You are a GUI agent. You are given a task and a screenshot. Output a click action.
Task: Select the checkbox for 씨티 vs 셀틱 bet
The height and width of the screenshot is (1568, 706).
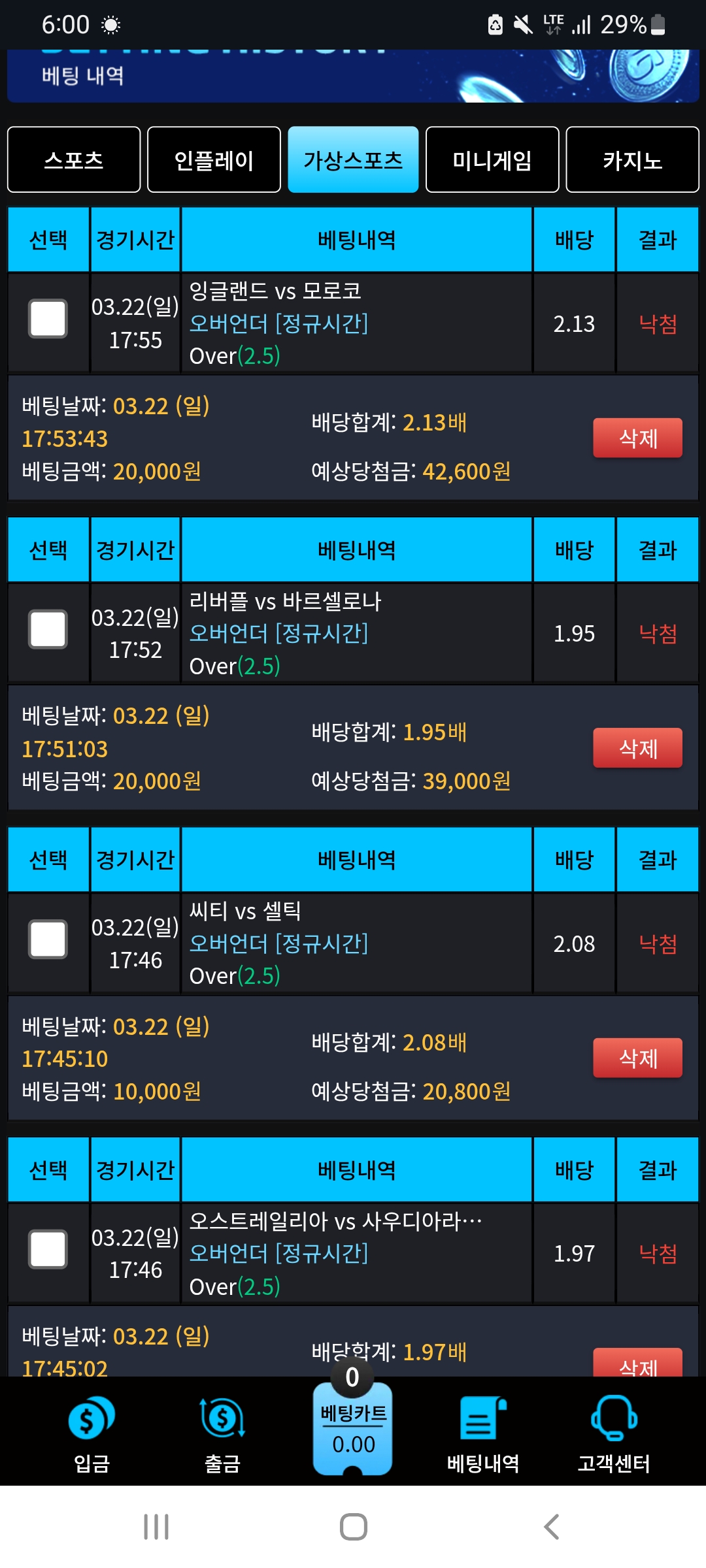[48, 939]
